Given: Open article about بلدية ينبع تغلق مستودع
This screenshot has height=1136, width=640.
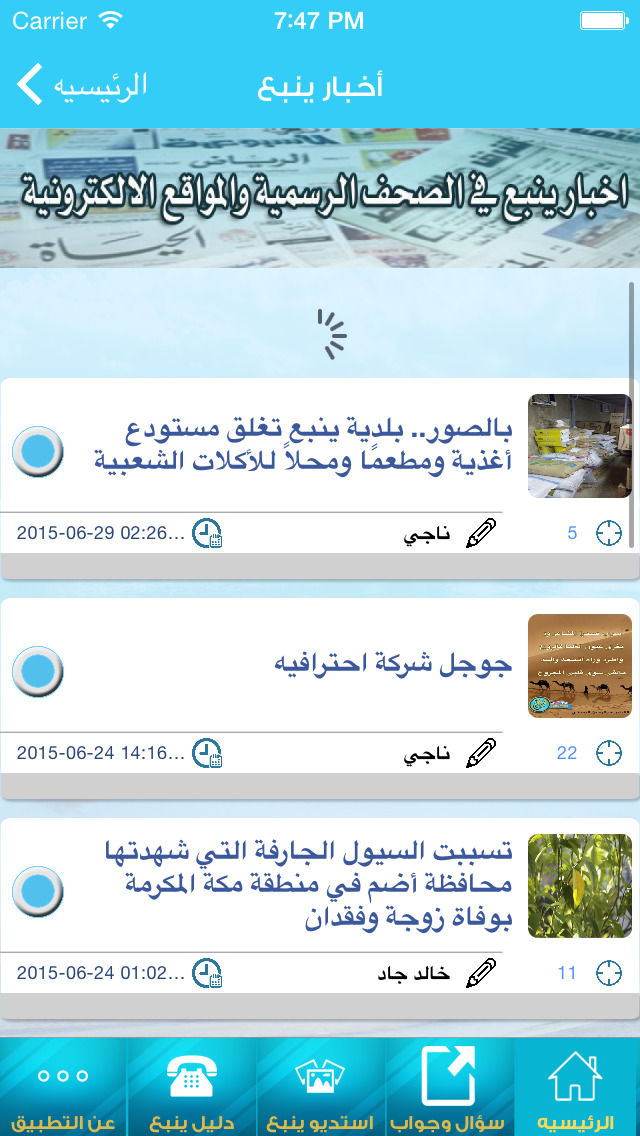Looking at the screenshot, I should (320, 478).
